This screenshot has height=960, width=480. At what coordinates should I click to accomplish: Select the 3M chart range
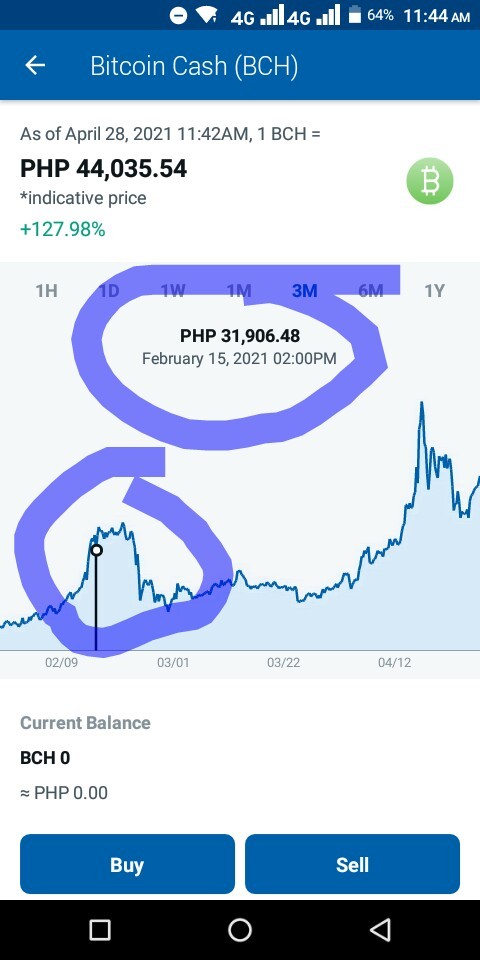[305, 291]
